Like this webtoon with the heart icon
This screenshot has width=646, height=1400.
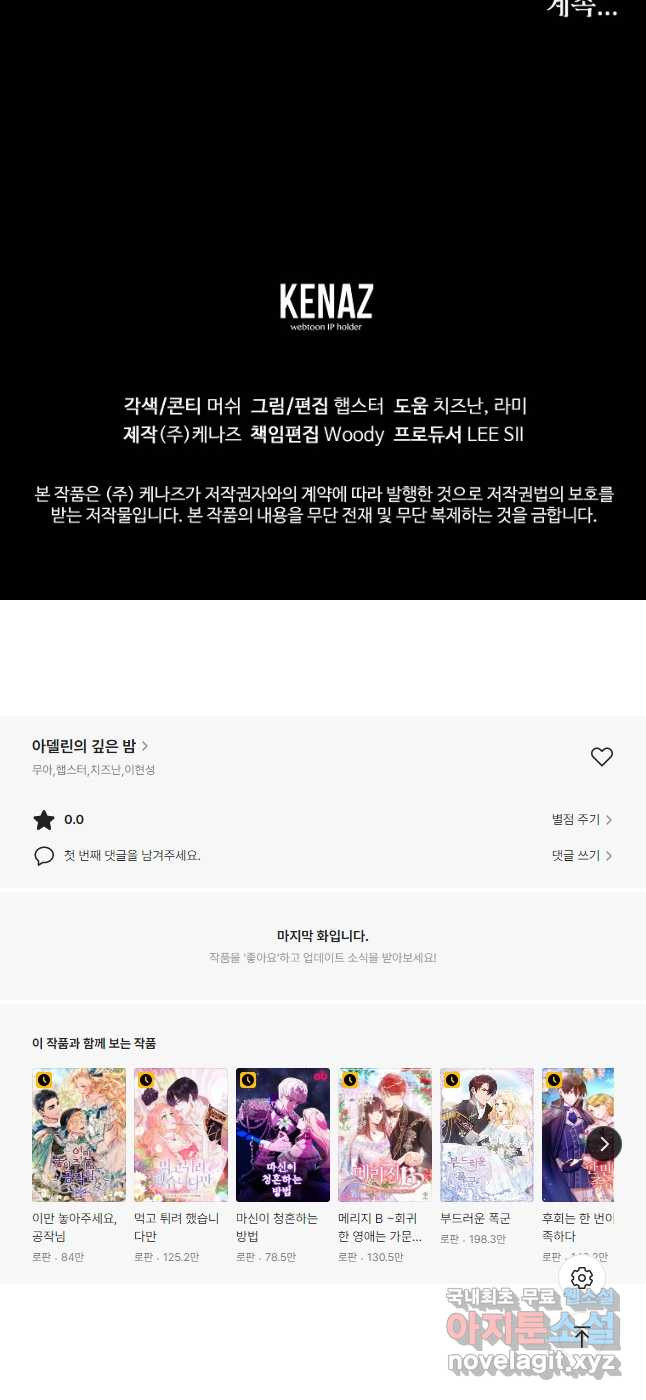(x=601, y=757)
